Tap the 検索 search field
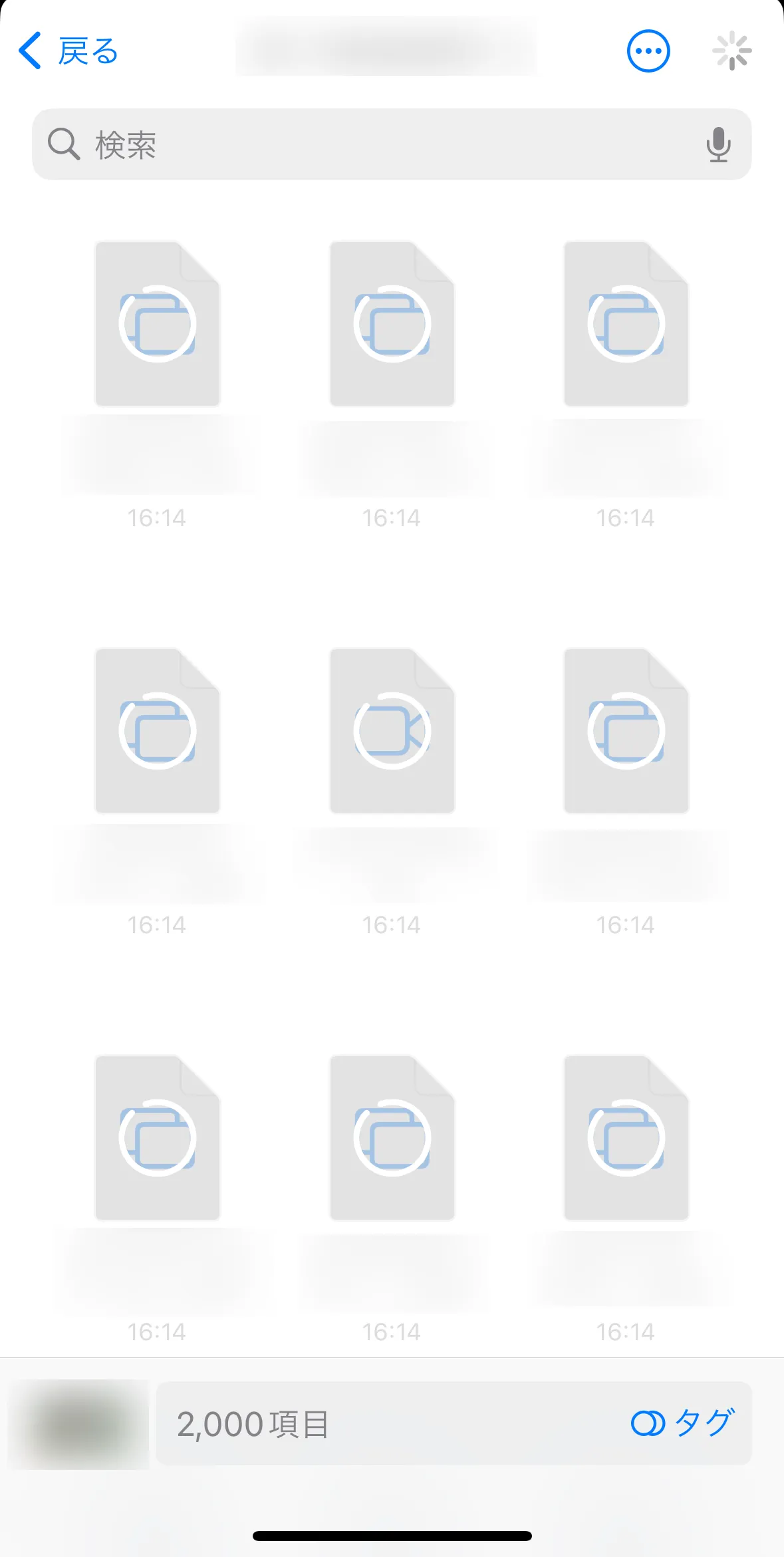Image resolution: width=784 pixels, height=1557 pixels. pyautogui.click(x=392, y=144)
